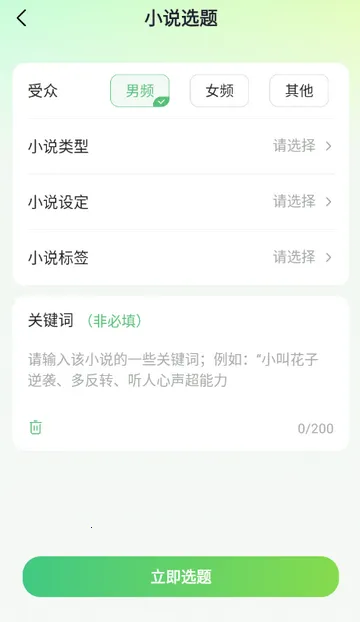Select the 男频 audience option
Image resolution: width=360 pixels, height=622 pixels.
[x=140, y=91]
